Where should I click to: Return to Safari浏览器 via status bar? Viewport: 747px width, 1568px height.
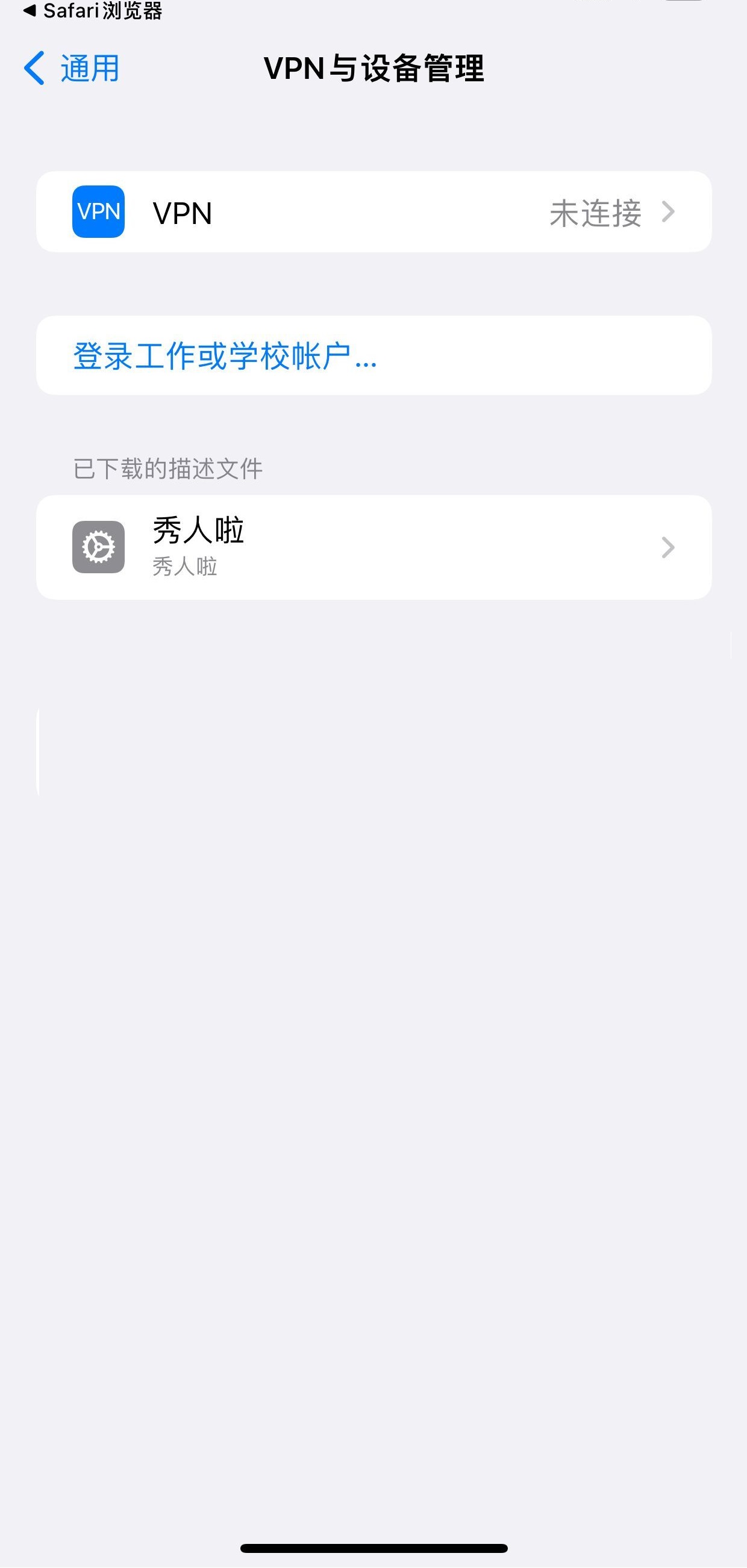coord(93,11)
